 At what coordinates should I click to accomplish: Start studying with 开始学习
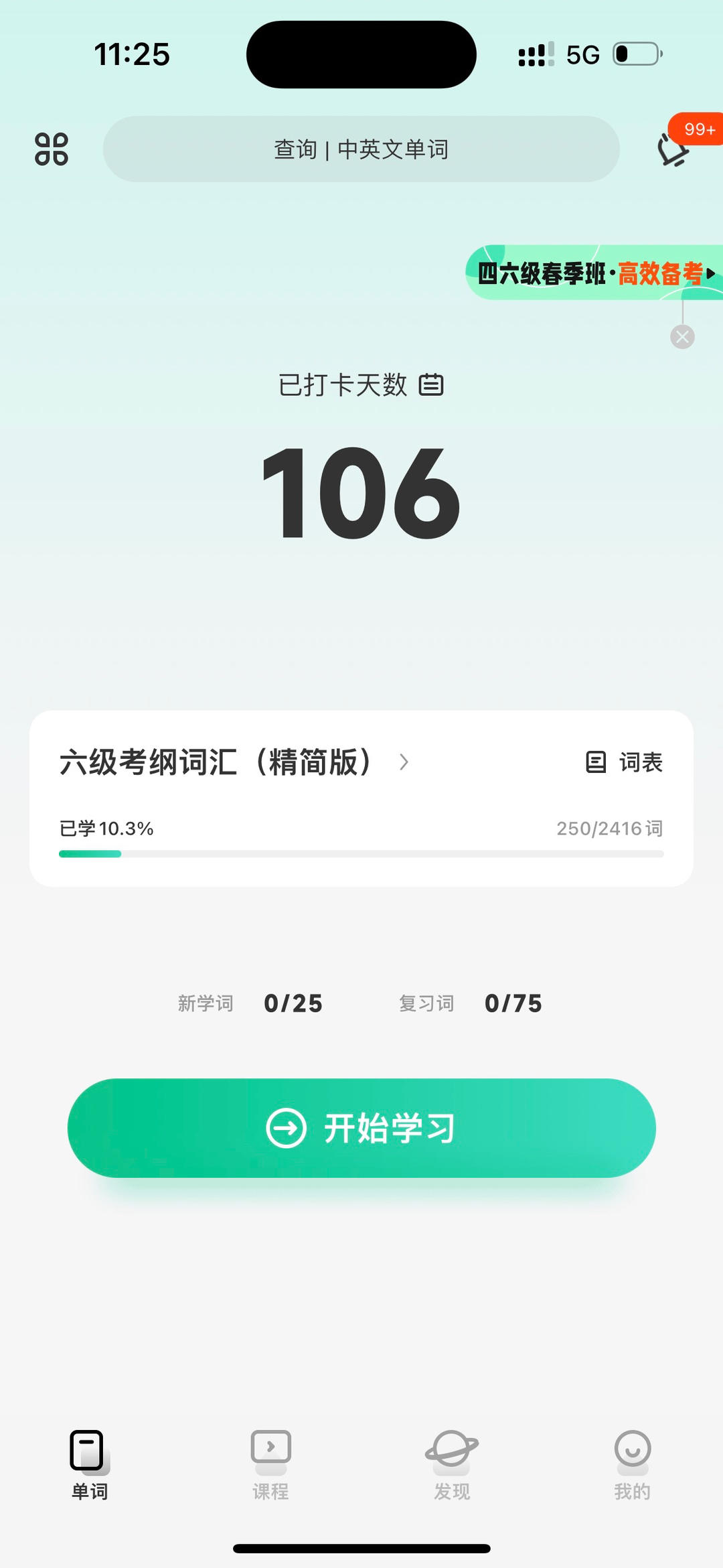tap(361, 1128)
